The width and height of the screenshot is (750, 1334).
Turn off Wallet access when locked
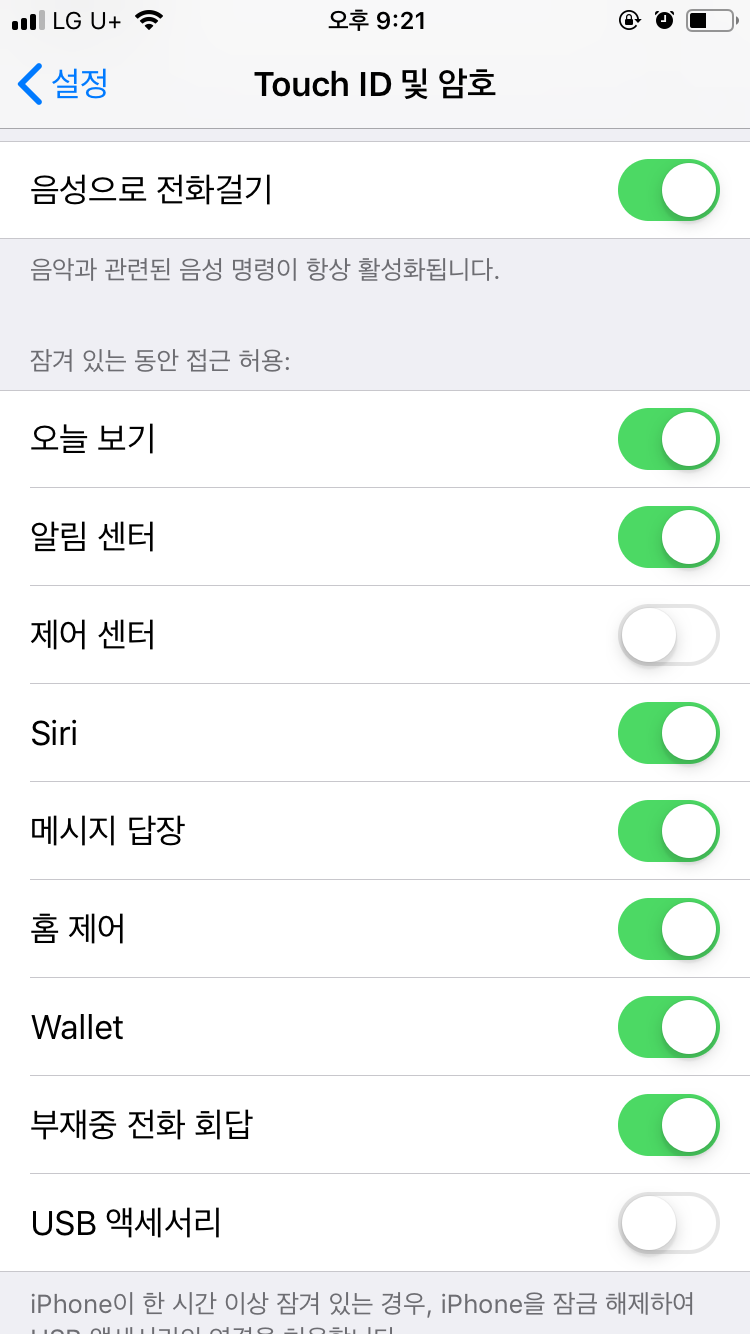[668, 1027]
